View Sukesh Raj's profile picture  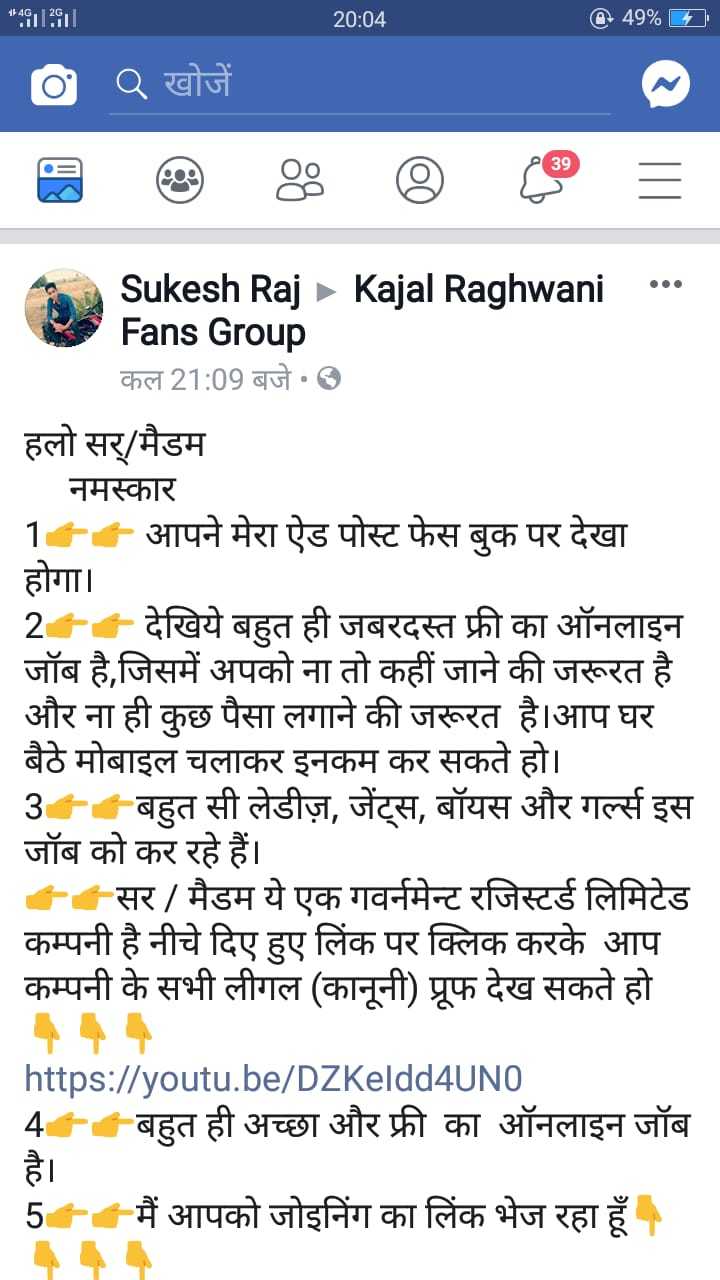click(x=63, y=307)
